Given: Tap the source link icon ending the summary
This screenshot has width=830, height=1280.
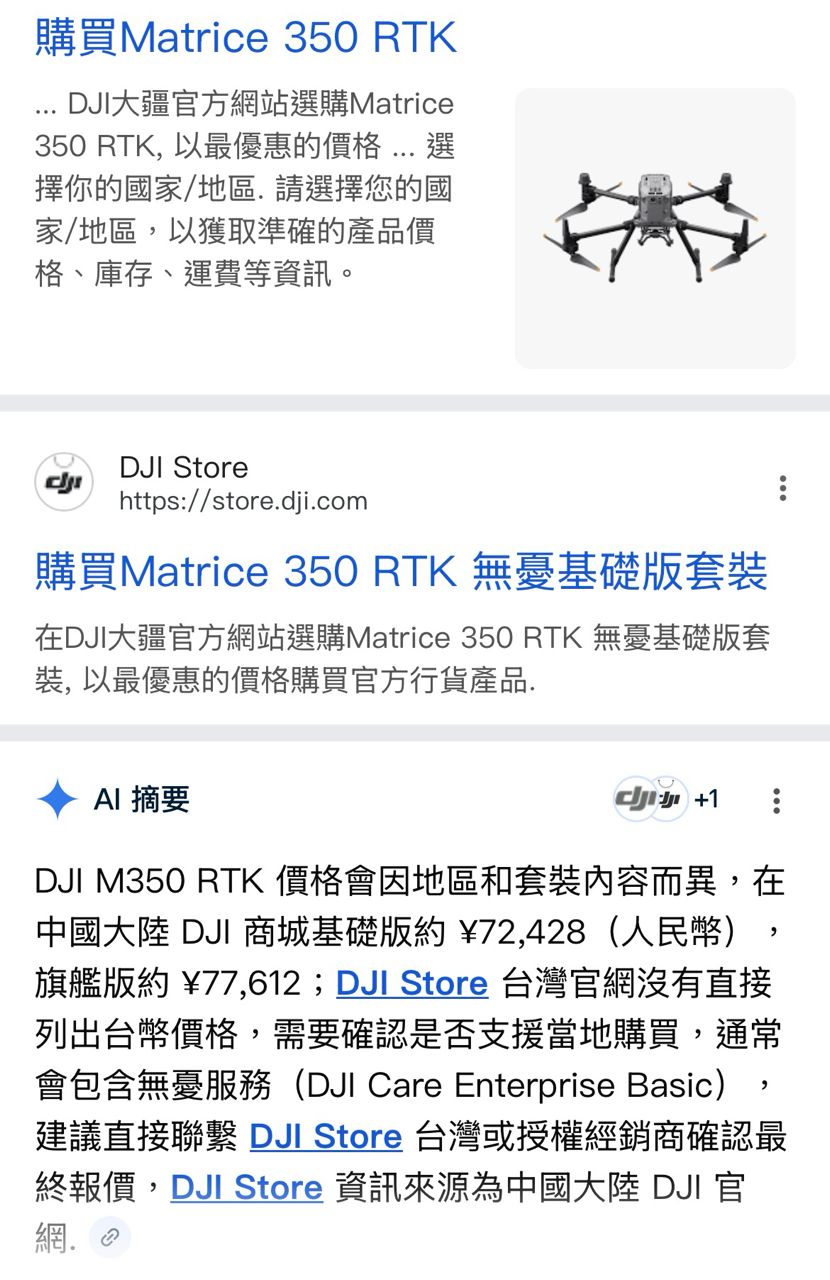Looking at the screenshot, I should tap(110, 1238).
